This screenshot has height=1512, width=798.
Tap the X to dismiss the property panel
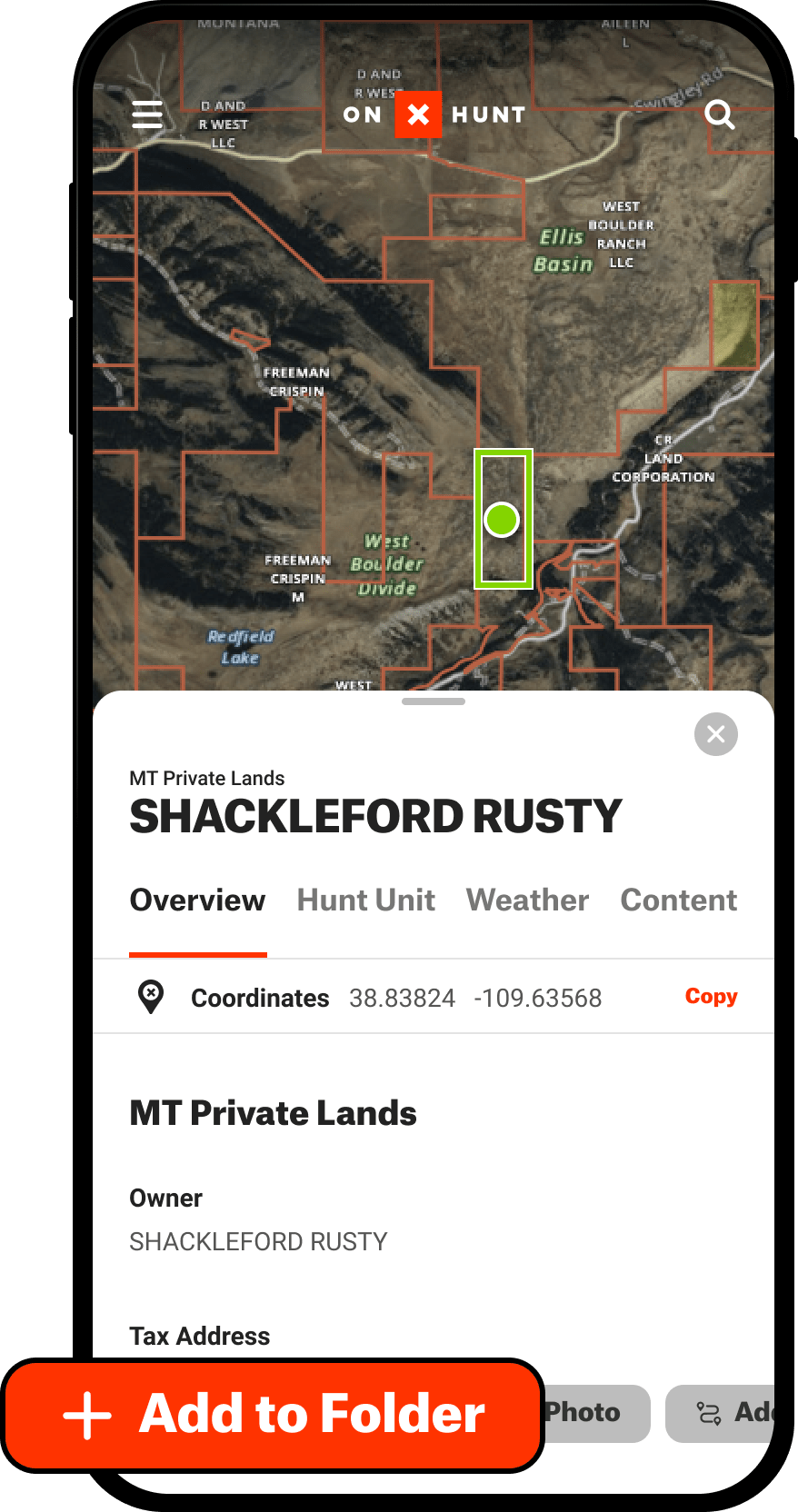(x=715, y=733)
